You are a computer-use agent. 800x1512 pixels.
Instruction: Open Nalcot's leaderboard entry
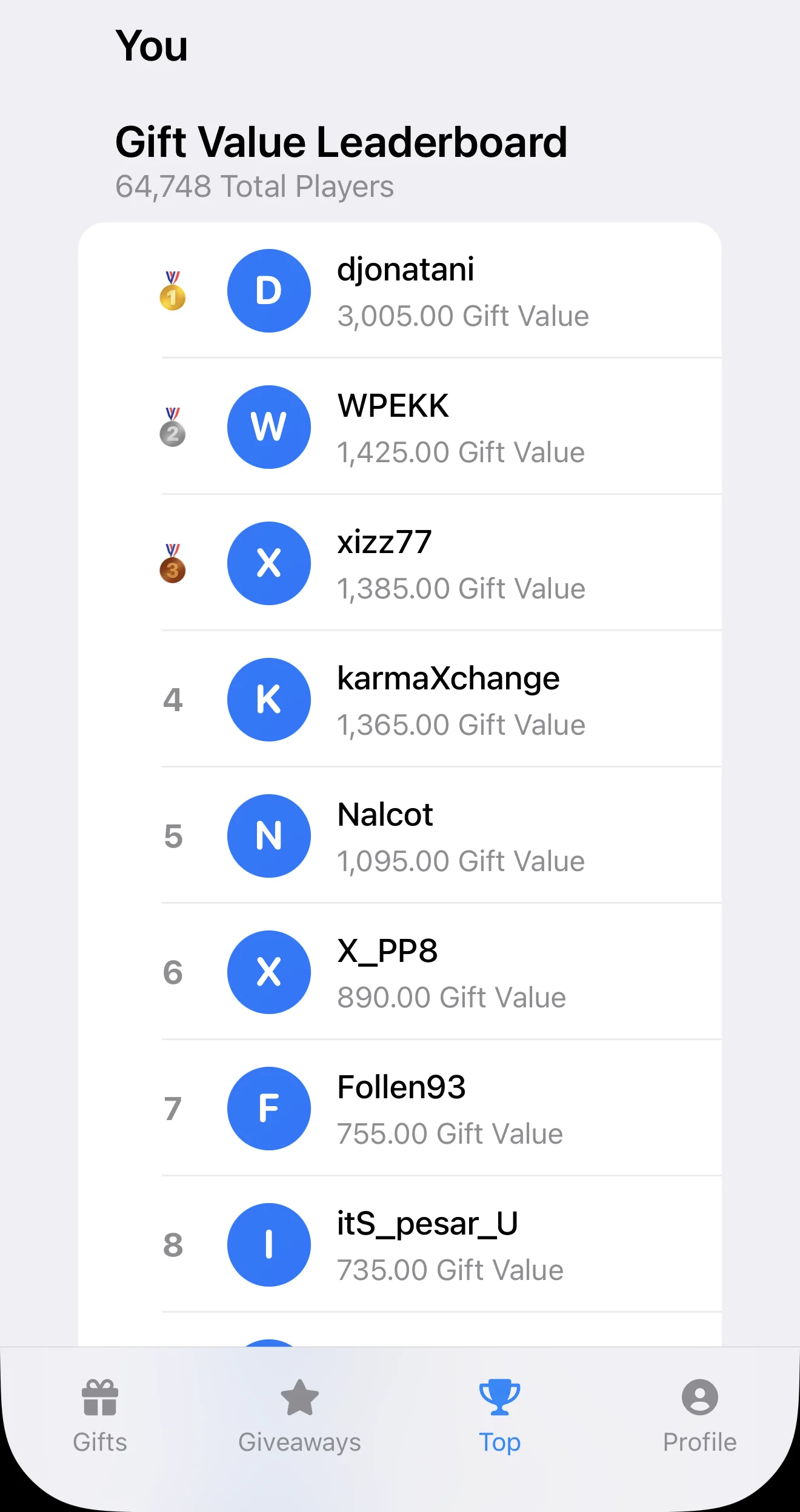click(400, 835)
